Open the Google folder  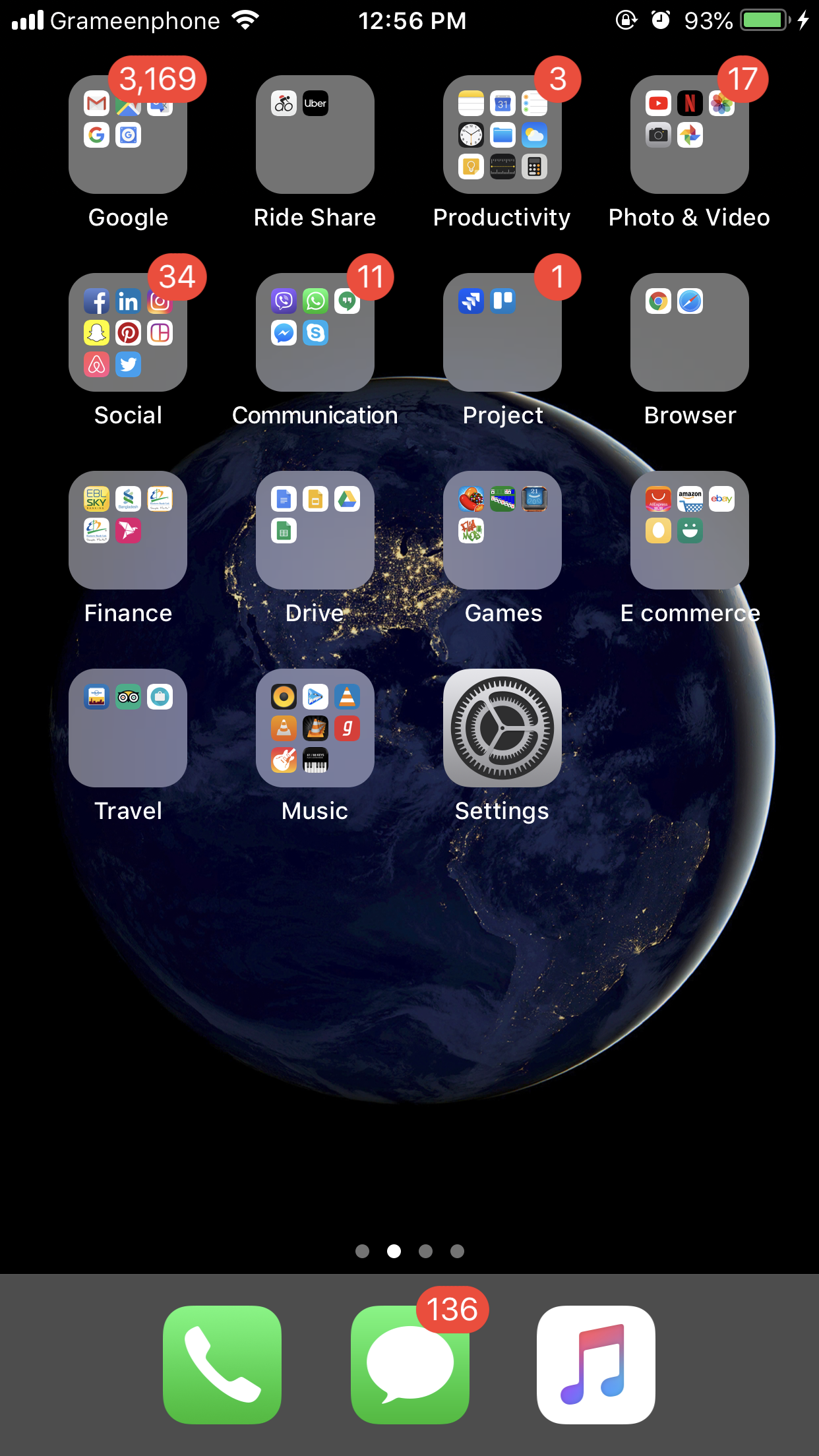point(128,135)
